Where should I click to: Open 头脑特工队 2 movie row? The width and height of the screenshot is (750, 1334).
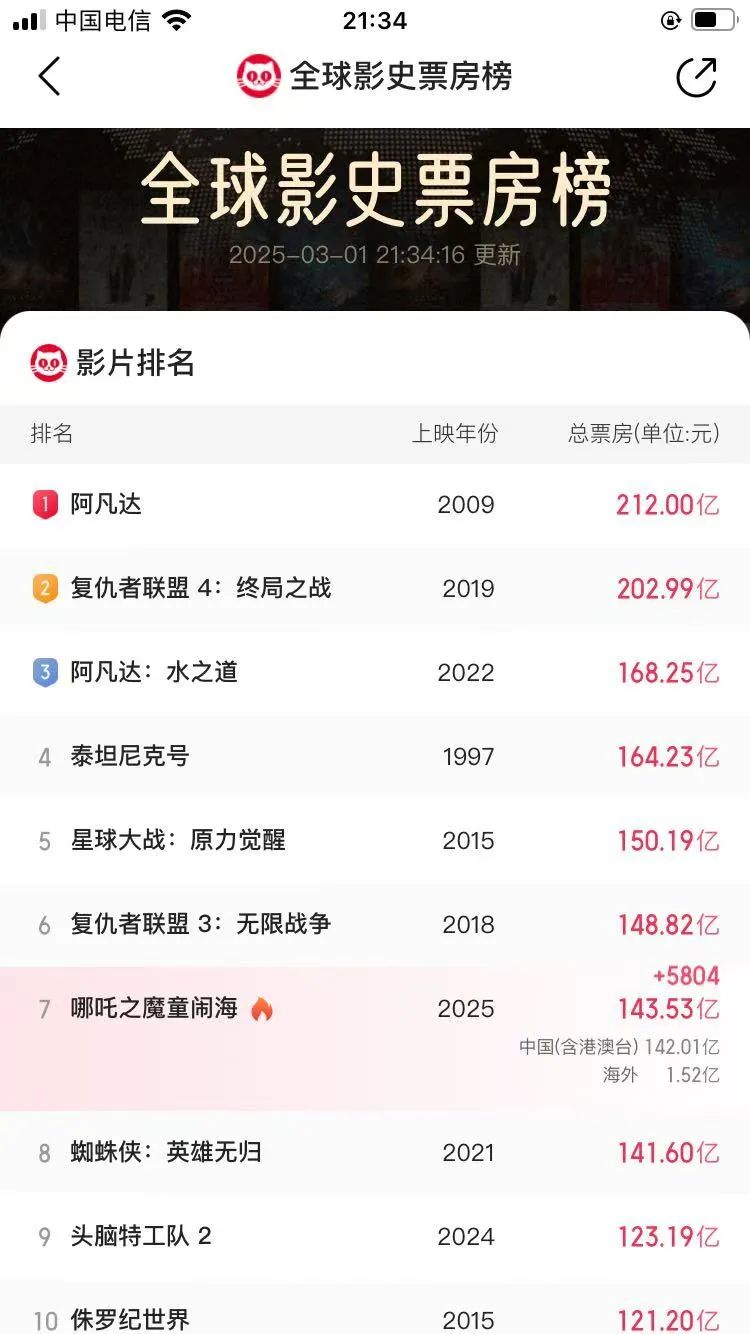pos(141,1236)
